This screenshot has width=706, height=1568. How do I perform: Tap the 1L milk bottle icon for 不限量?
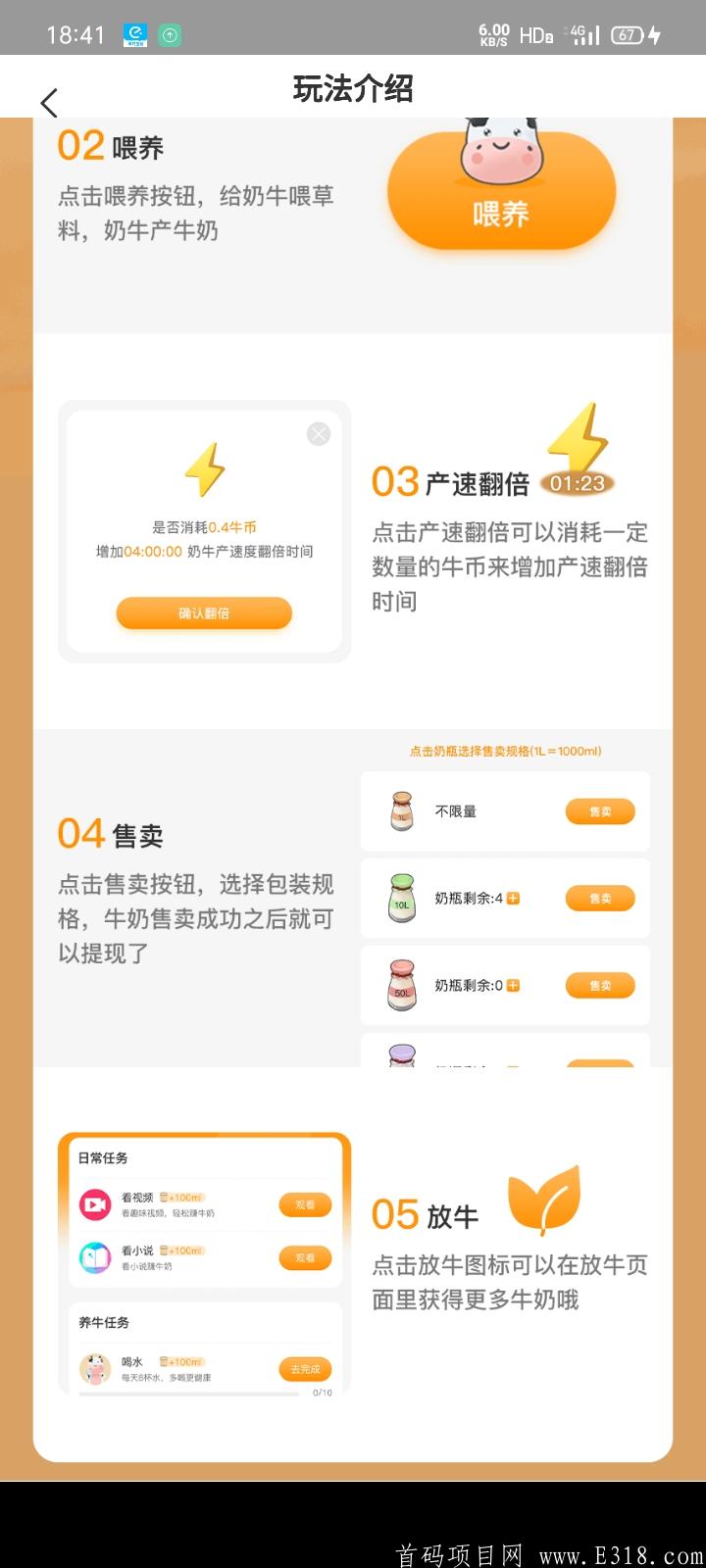[401, 811]
